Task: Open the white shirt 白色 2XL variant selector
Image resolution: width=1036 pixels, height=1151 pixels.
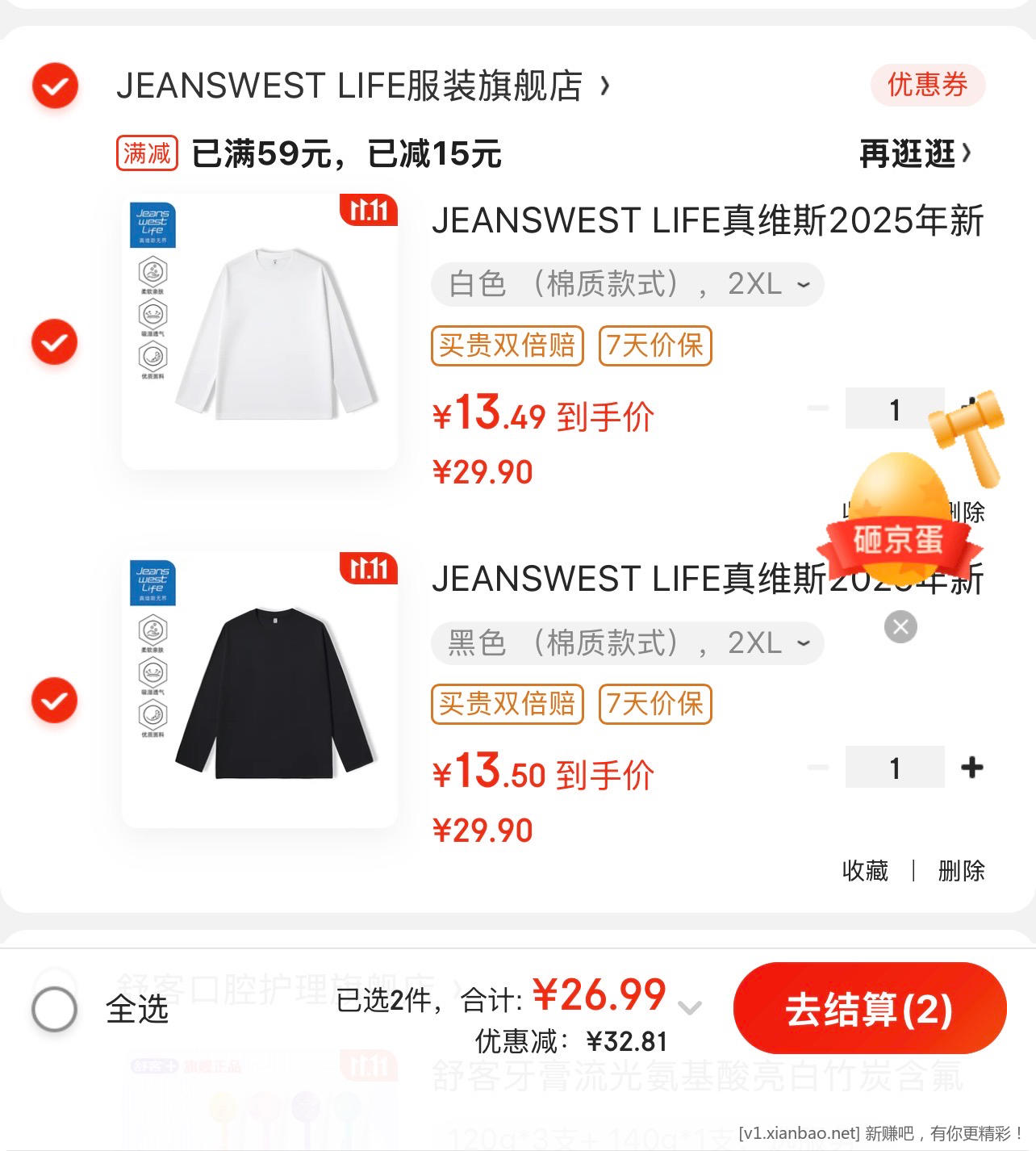Action: click(x=625, y=284)
